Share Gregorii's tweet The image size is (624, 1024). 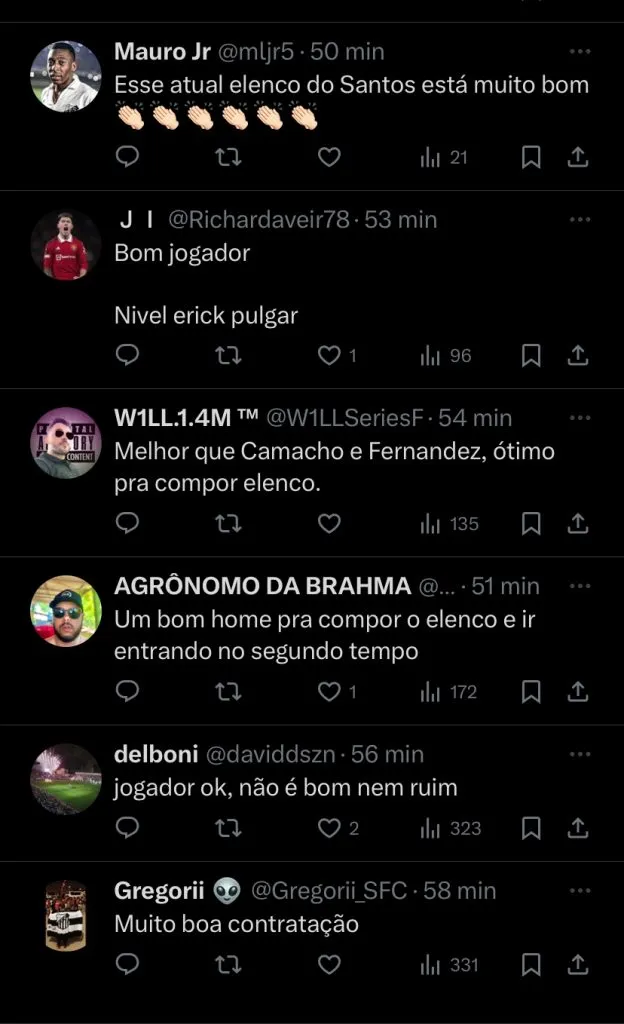click(578, 964)
